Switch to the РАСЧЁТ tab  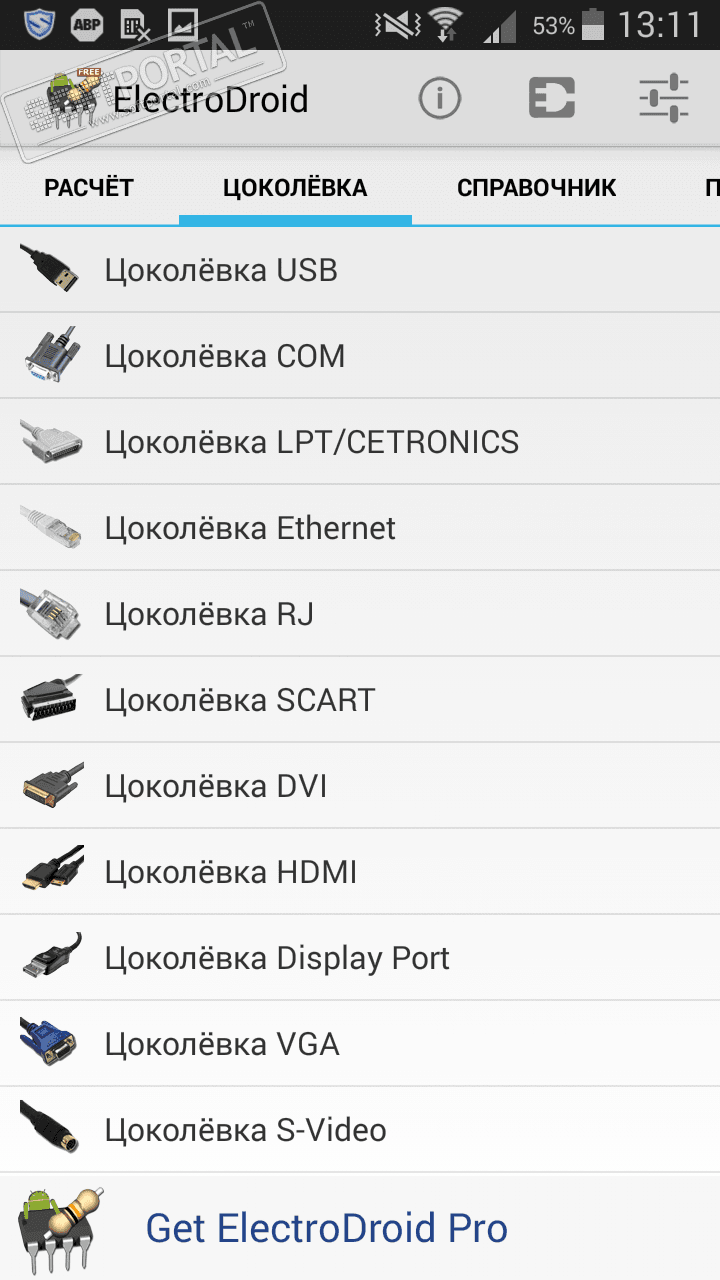pos(89,188)
